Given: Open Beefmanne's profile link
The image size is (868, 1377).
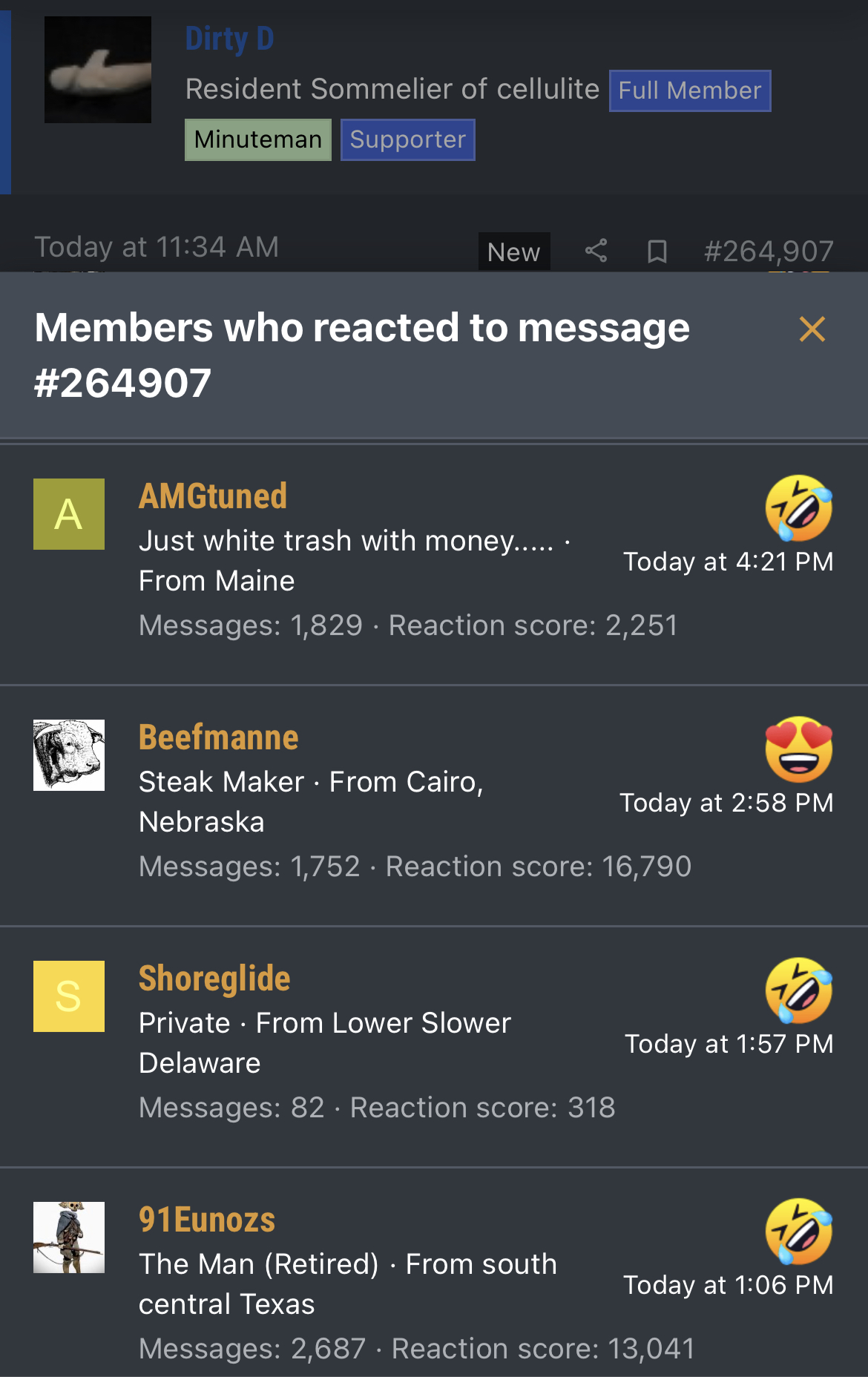Looking at the screenshot, I should coord(218,737).
